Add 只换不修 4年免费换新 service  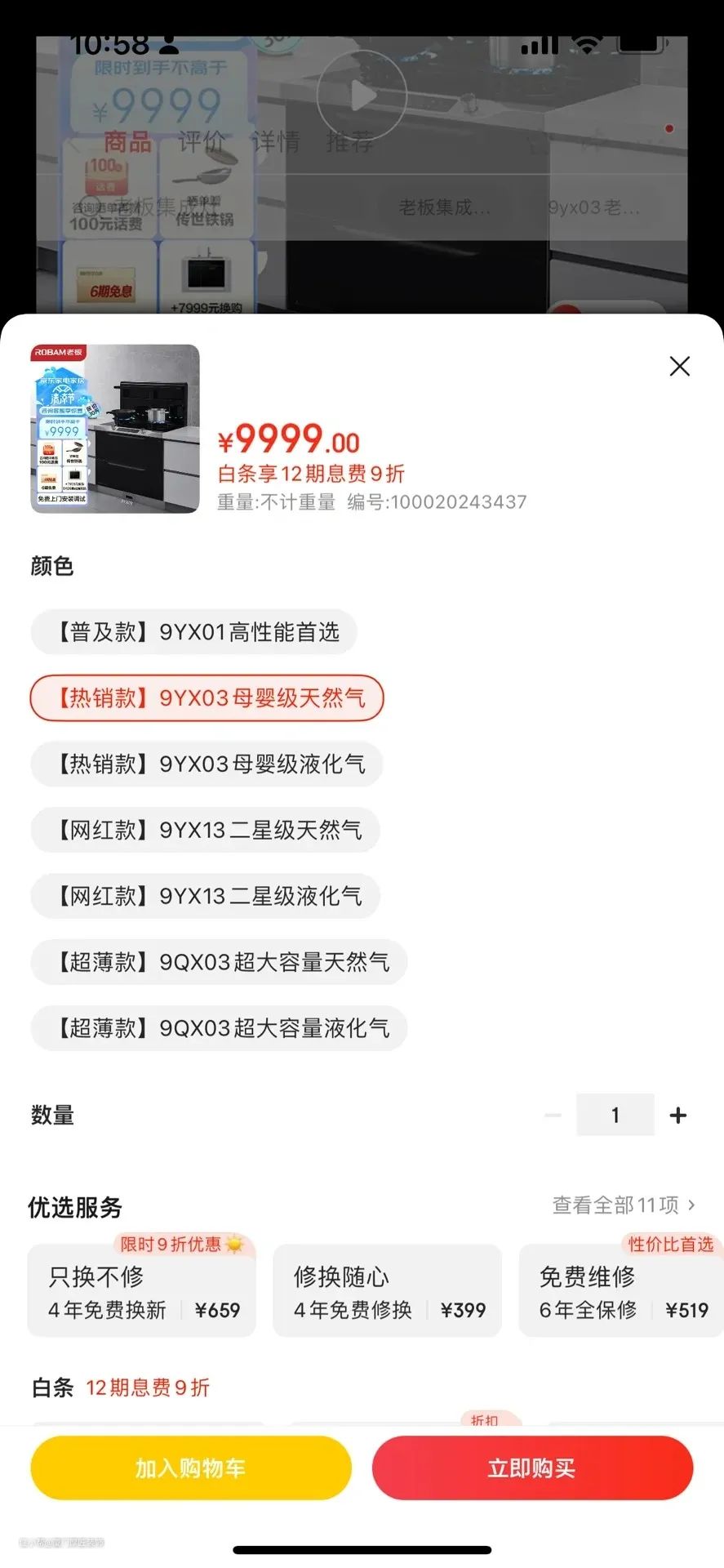click(x=142, y=1291)
